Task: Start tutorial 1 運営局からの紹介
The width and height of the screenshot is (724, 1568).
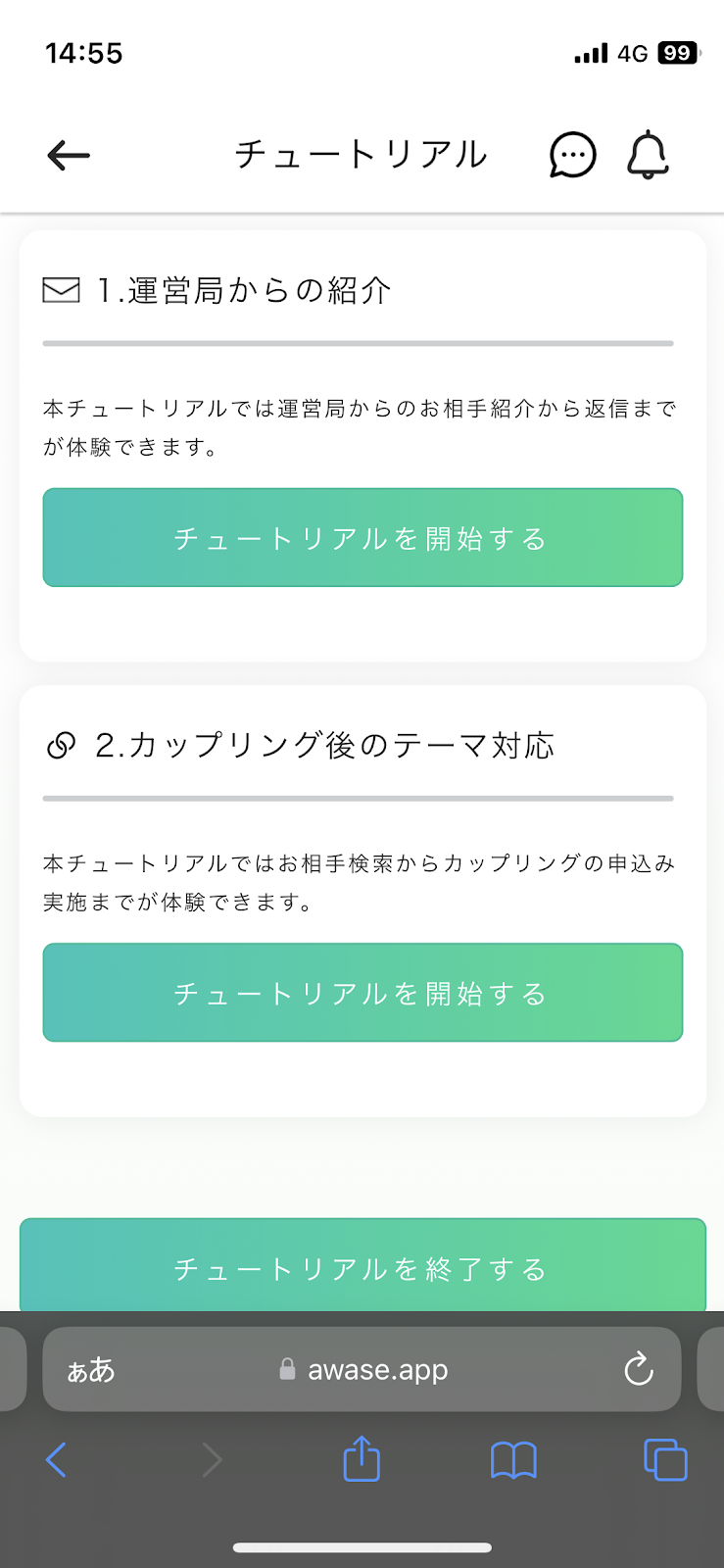Action: pyautogui.click(x=362, y=538)
